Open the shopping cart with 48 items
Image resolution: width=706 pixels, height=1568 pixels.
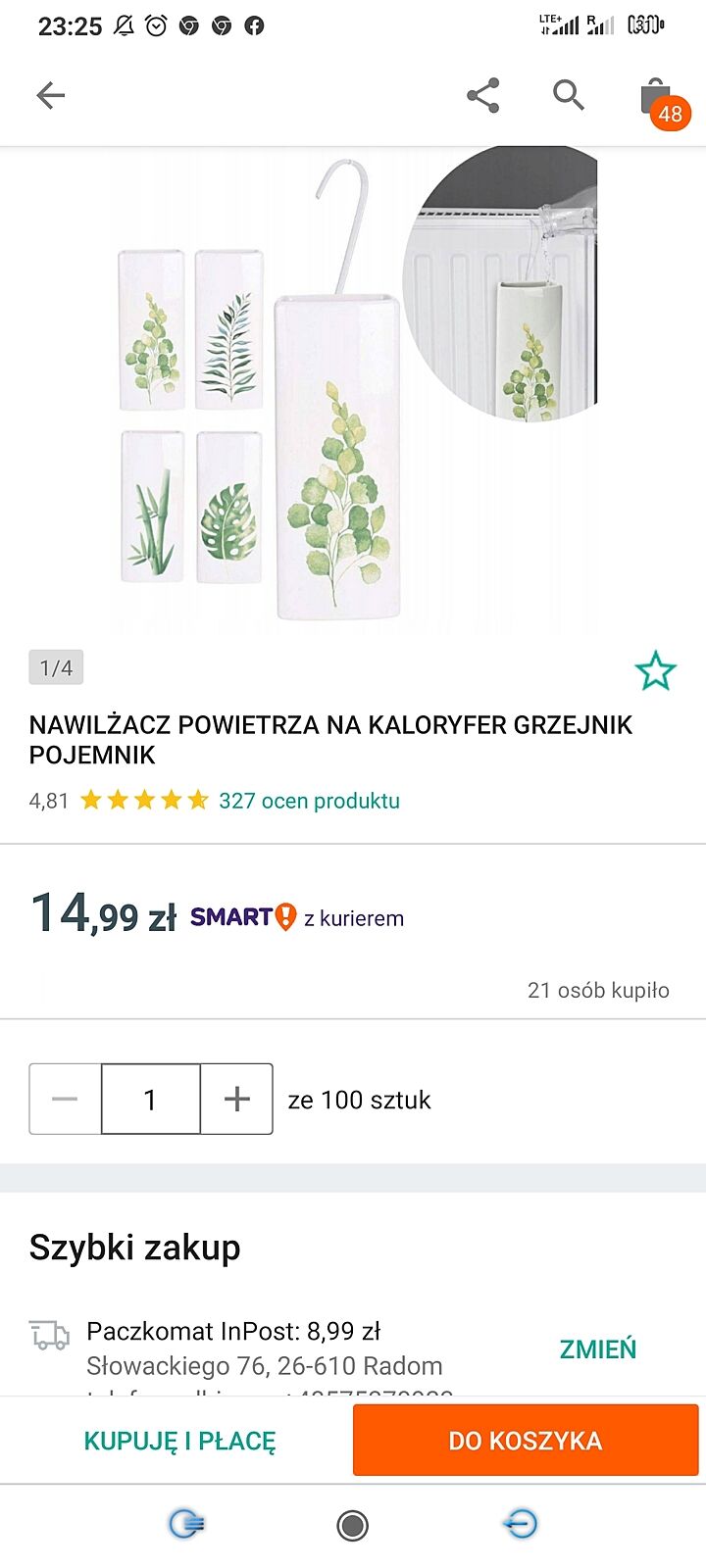[x=659, y=100]
